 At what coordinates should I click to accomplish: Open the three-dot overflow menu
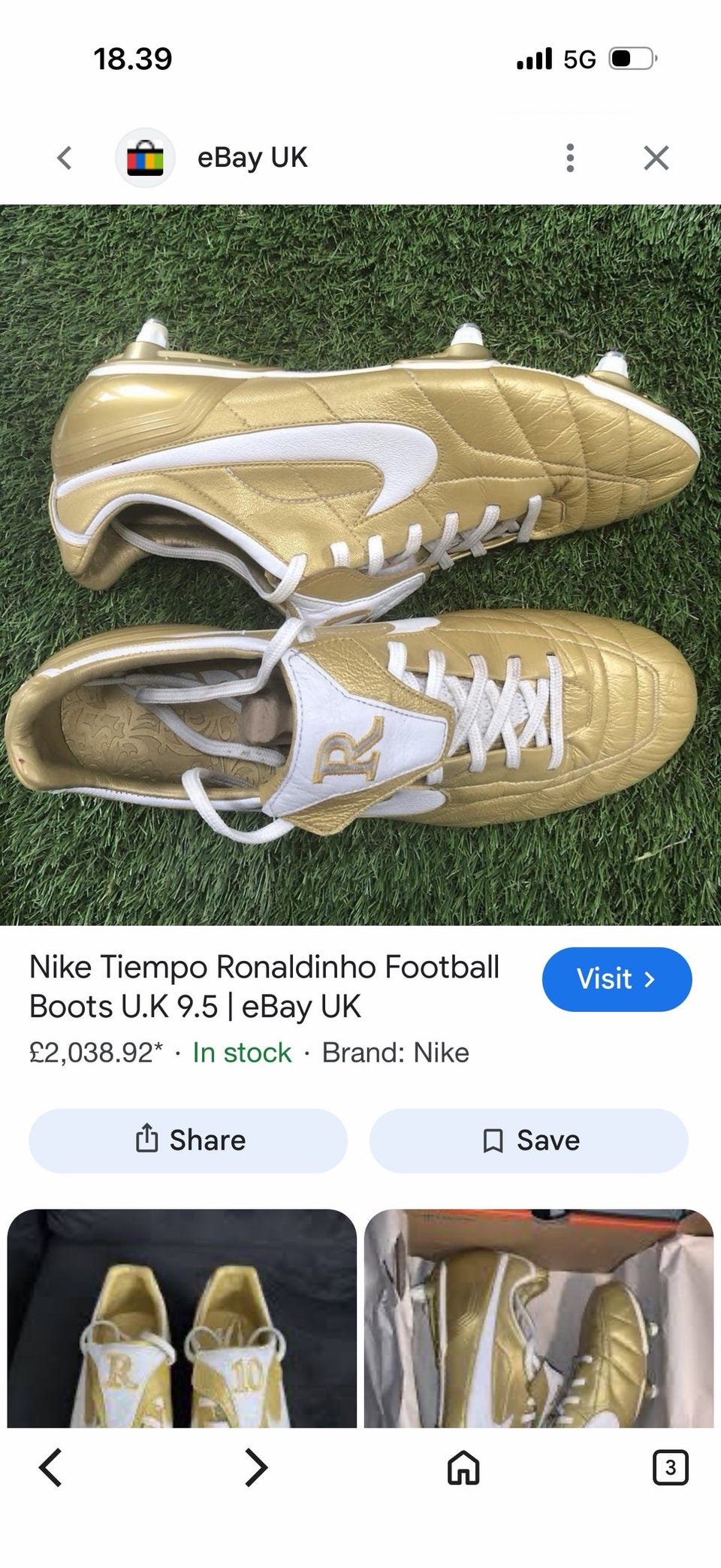coord(570,158)
